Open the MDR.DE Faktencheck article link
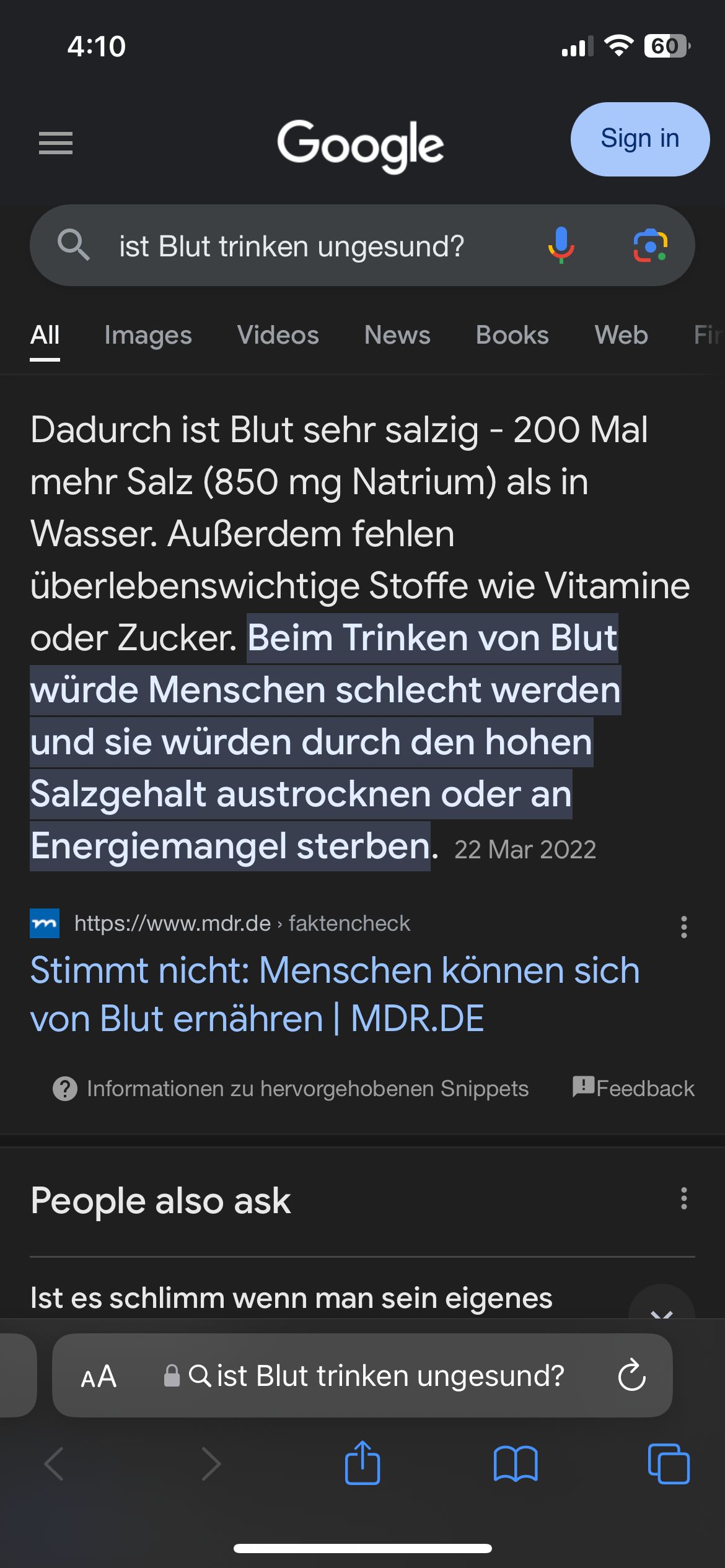Image resolution: width=725 pixels, height=1568 pixels. [x=335, y=994]
